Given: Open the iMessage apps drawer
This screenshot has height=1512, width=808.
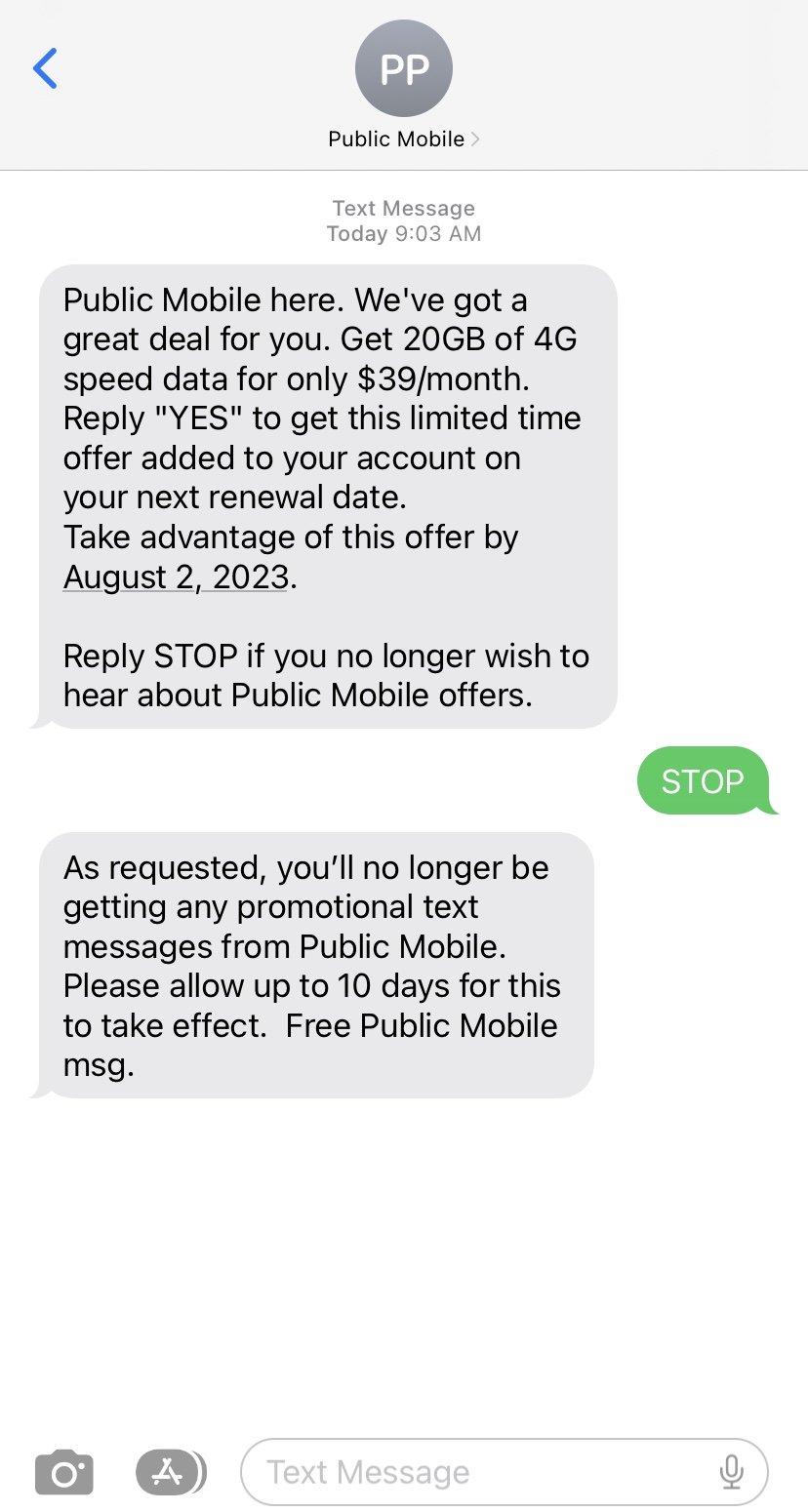Looking at the screenshot, I should (x=169, y=1472).
